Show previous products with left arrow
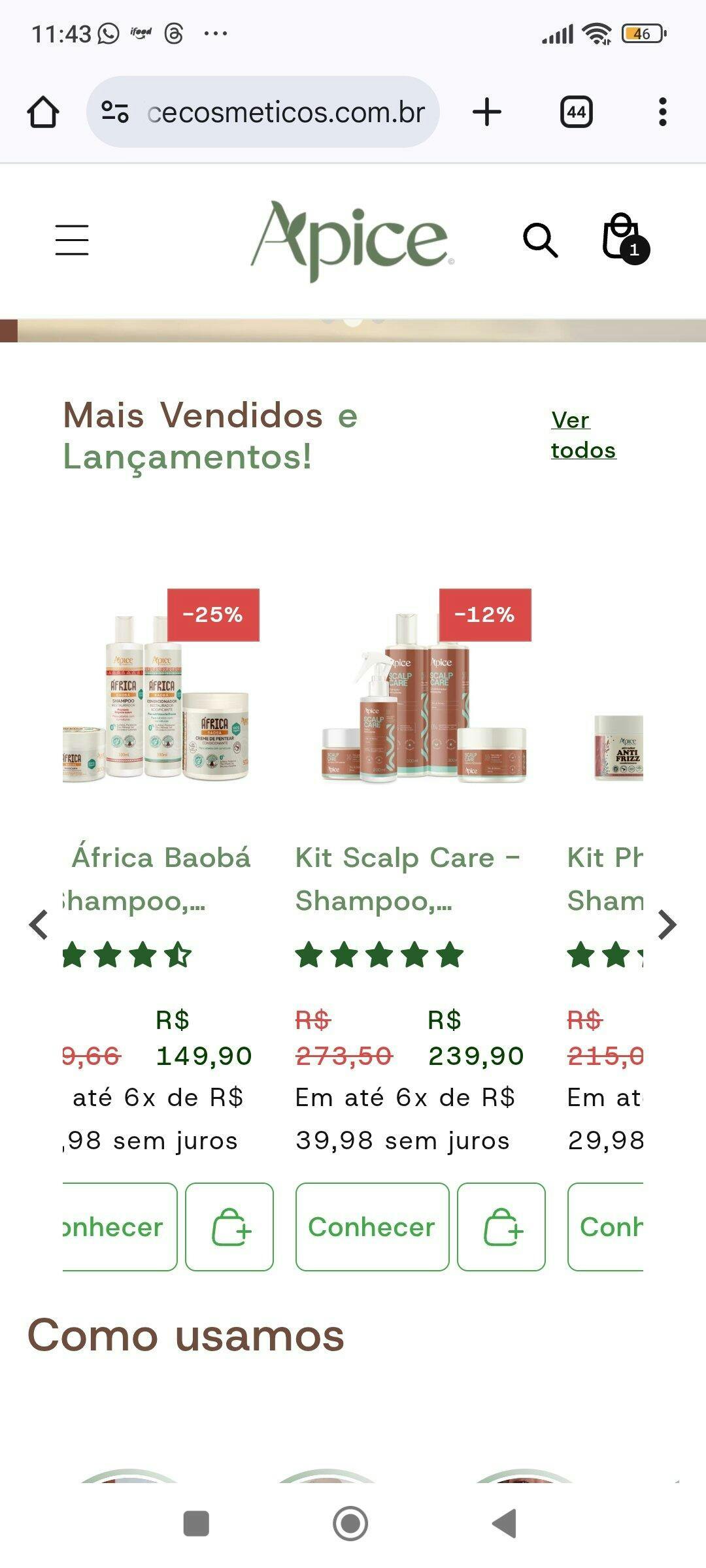Viewport: 706px width, 1568px height. [39, 924]
